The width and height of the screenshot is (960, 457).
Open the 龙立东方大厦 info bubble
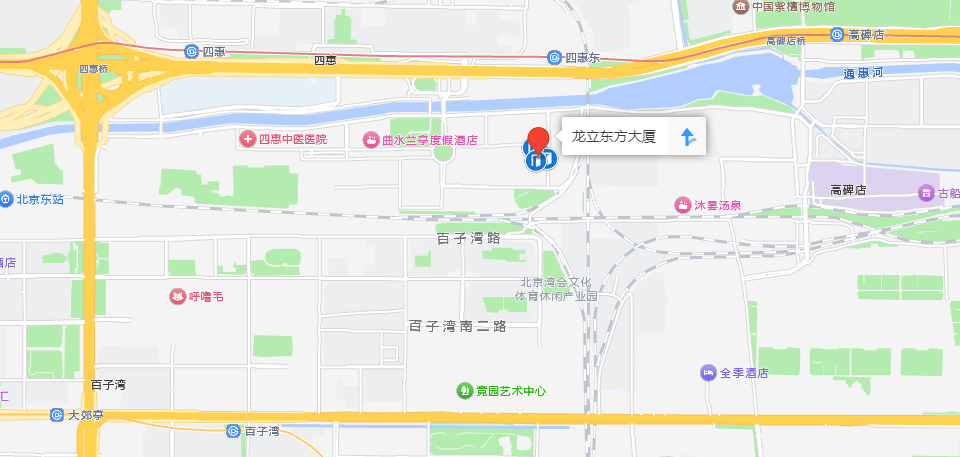[x=613, y=137]
